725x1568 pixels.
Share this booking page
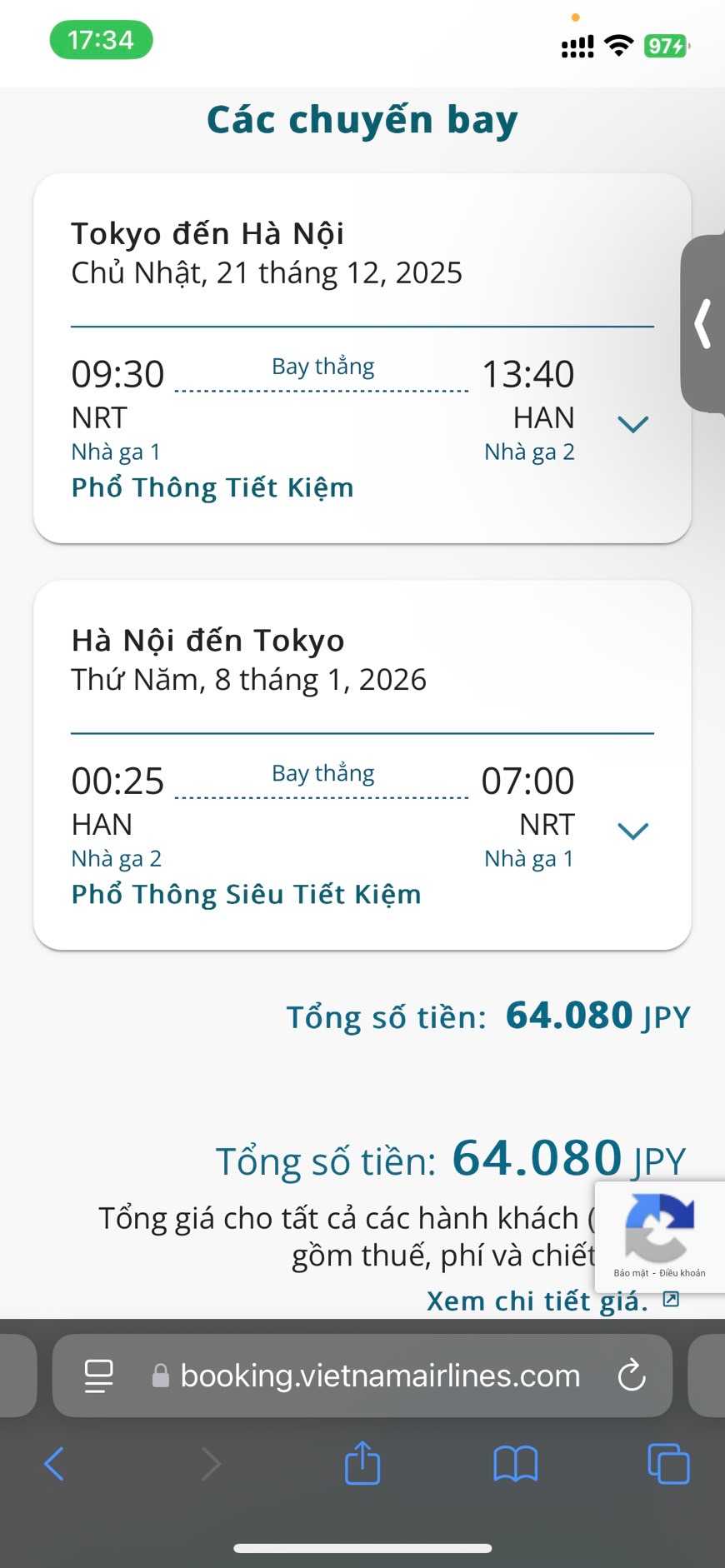[x=362, y=1464]
